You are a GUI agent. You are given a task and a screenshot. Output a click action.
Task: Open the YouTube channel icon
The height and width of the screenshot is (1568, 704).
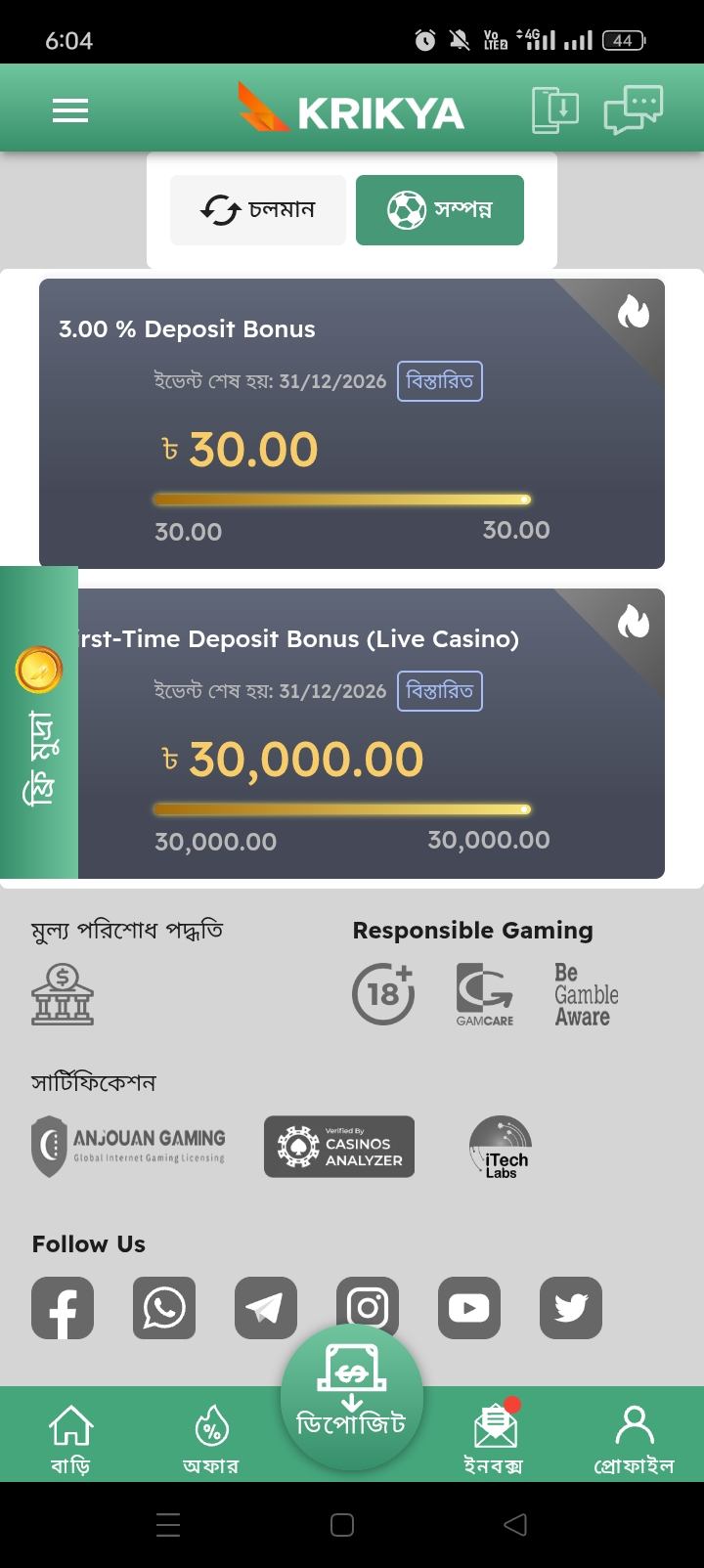pos(469,1307)
